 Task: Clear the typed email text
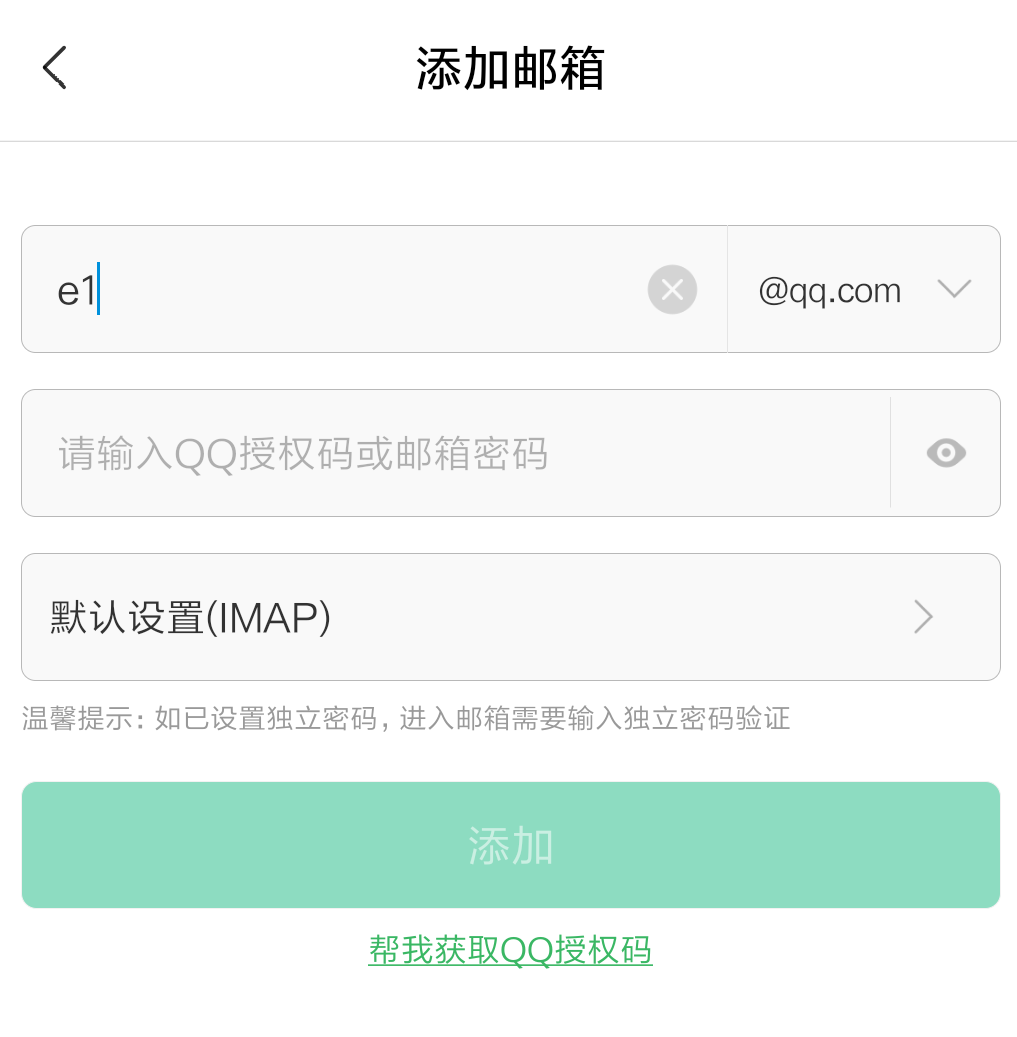pos(672,290)
